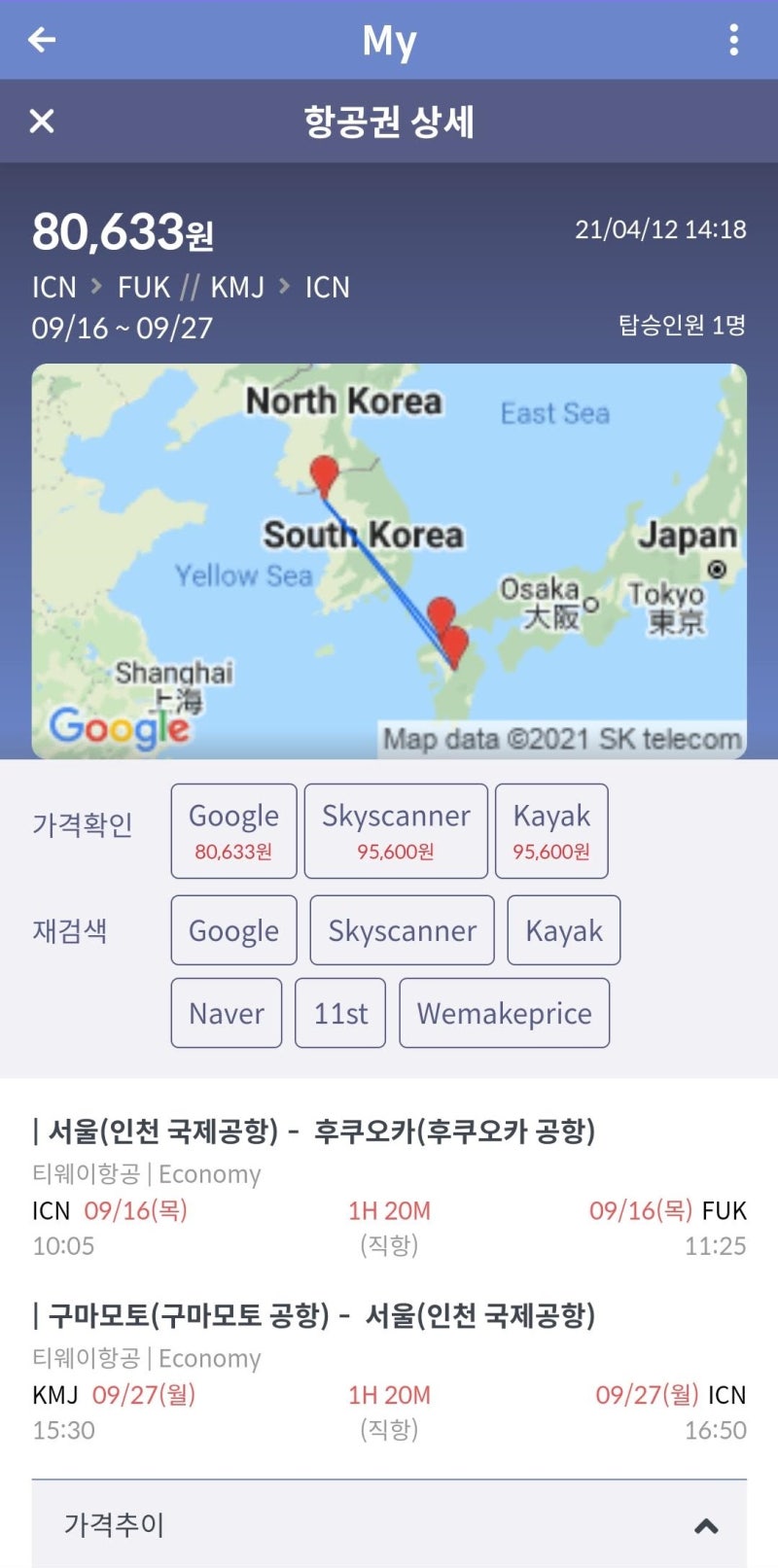Re-search flights on 11st
The image size is (778, 1568).
(340, 1013)
